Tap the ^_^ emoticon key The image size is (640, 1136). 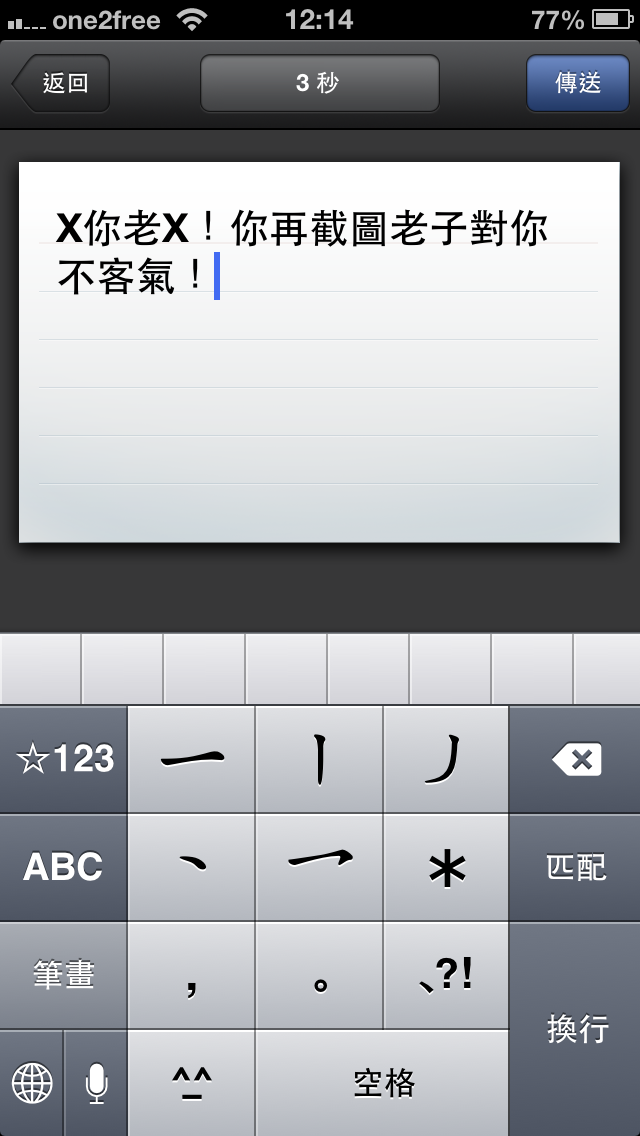pos(191,1082)
